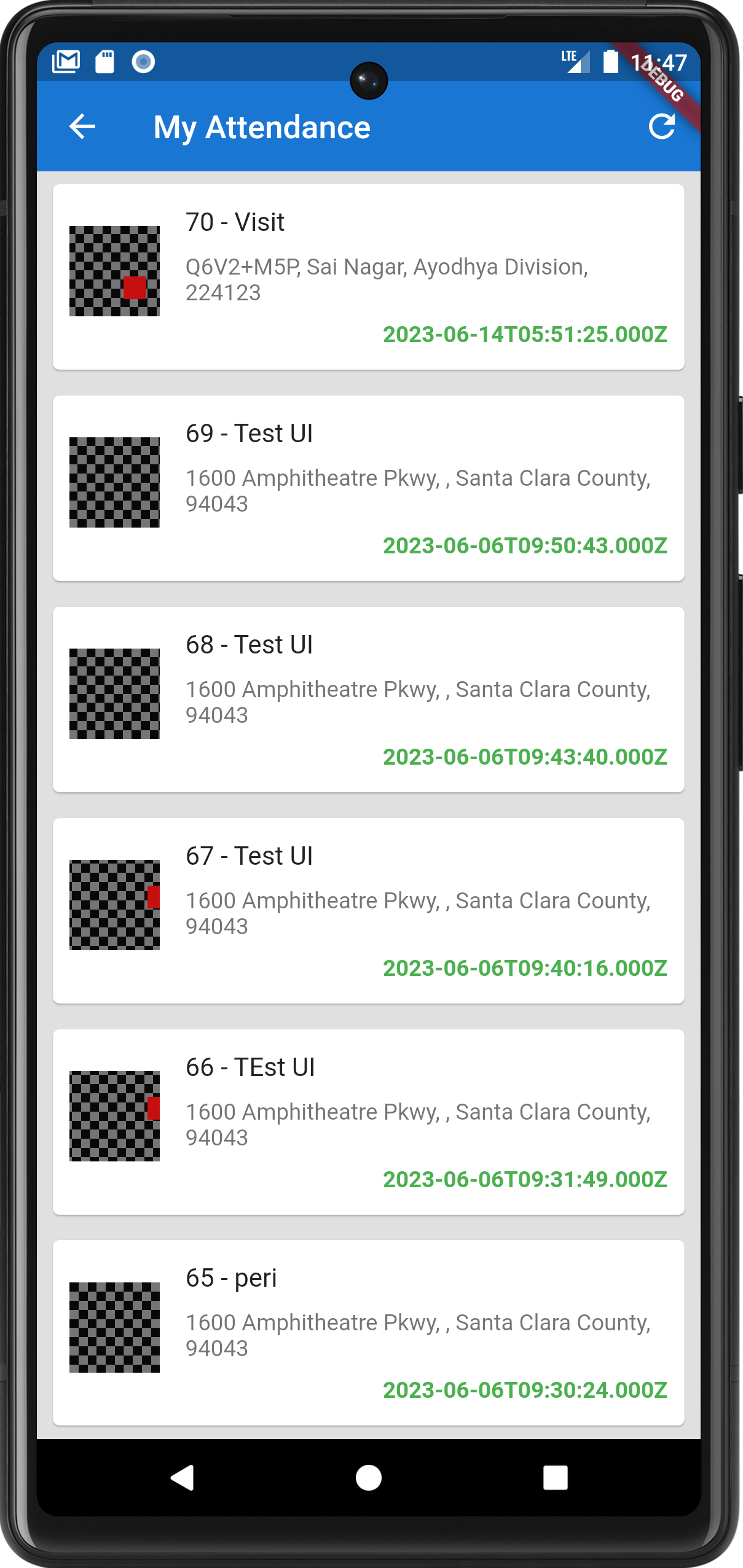Open the 69 - Test UI attendance card

coord(369,488)
